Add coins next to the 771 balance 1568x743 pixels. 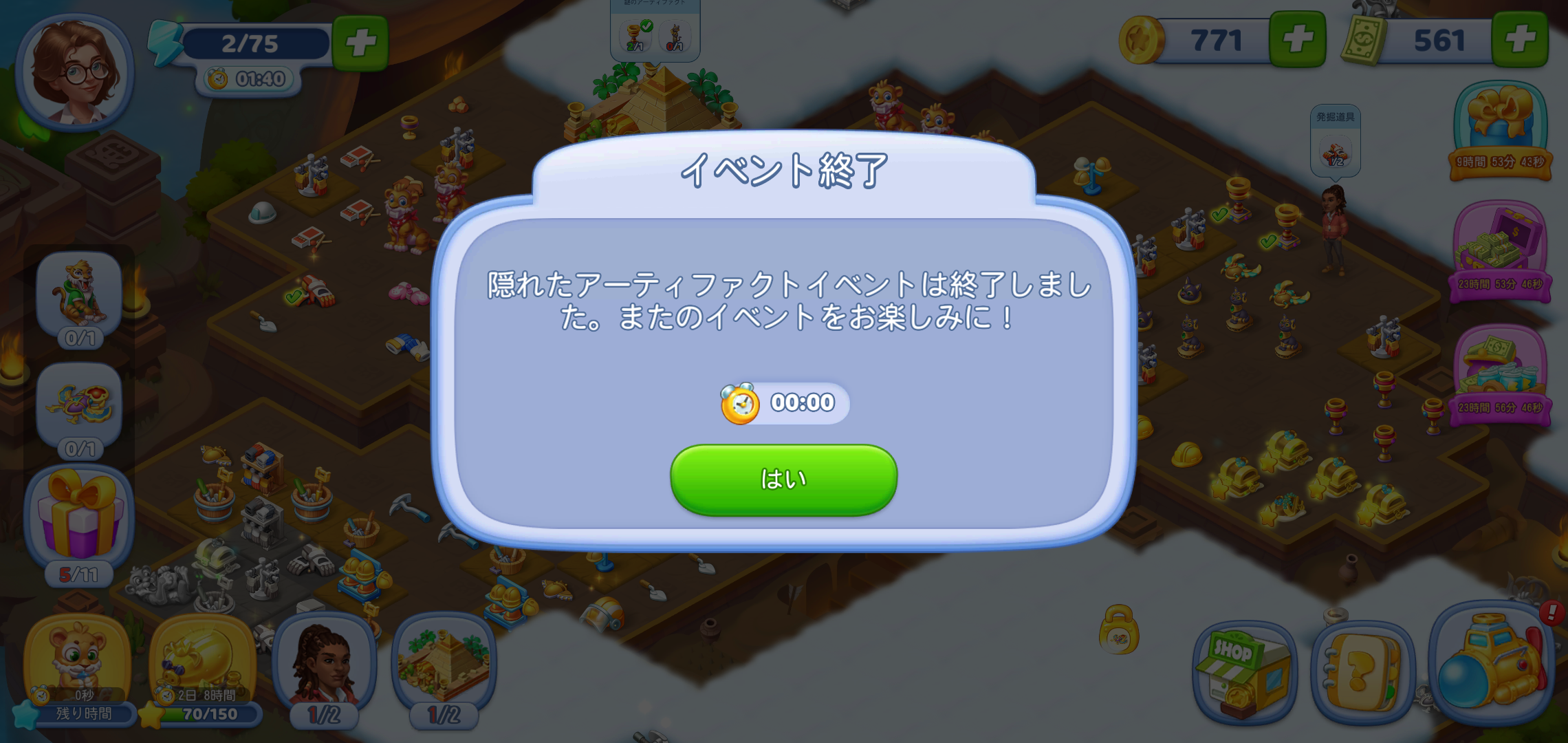tap(1297, 39)
